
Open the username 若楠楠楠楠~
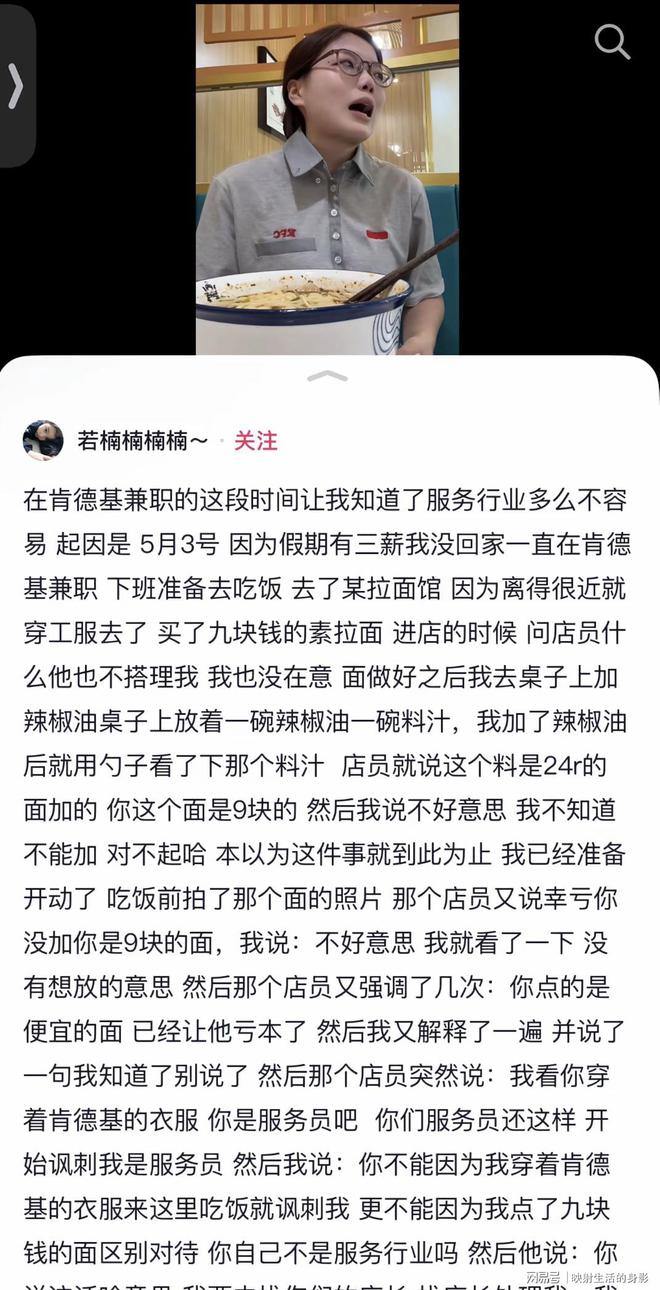142,441
